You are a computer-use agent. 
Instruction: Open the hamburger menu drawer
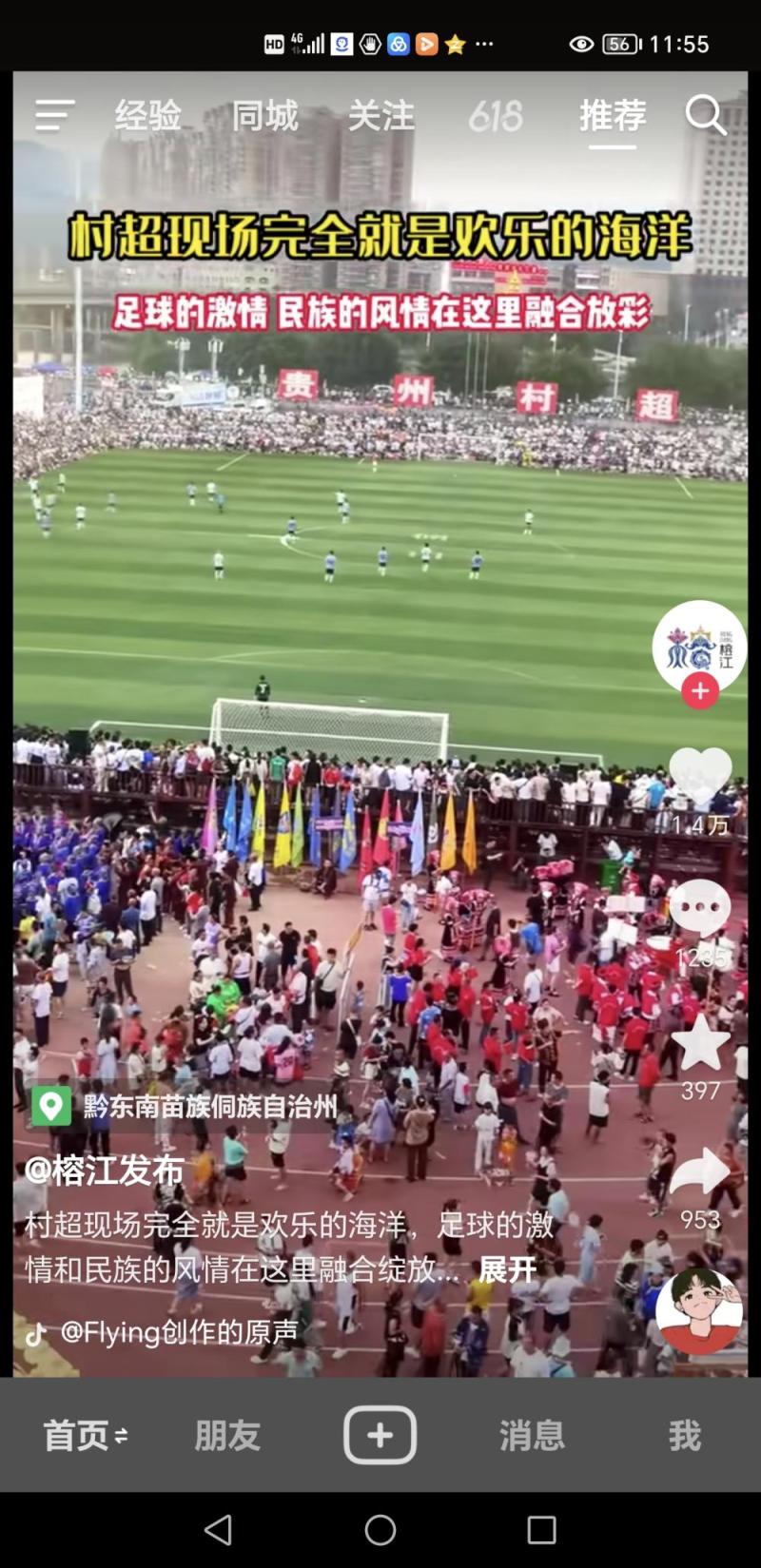[x=54, y=116]
